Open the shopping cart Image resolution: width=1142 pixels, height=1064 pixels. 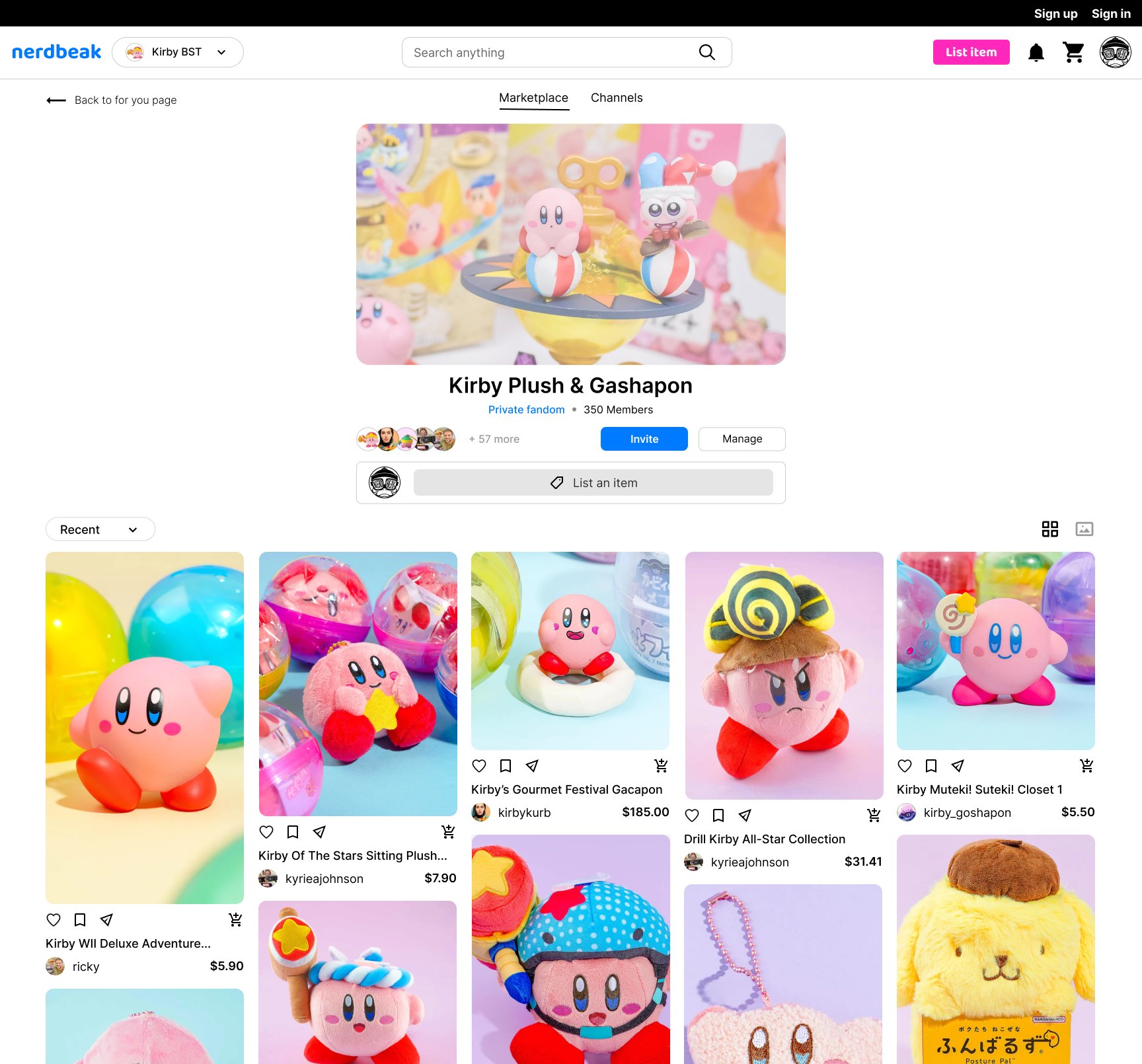(1073, 52)
